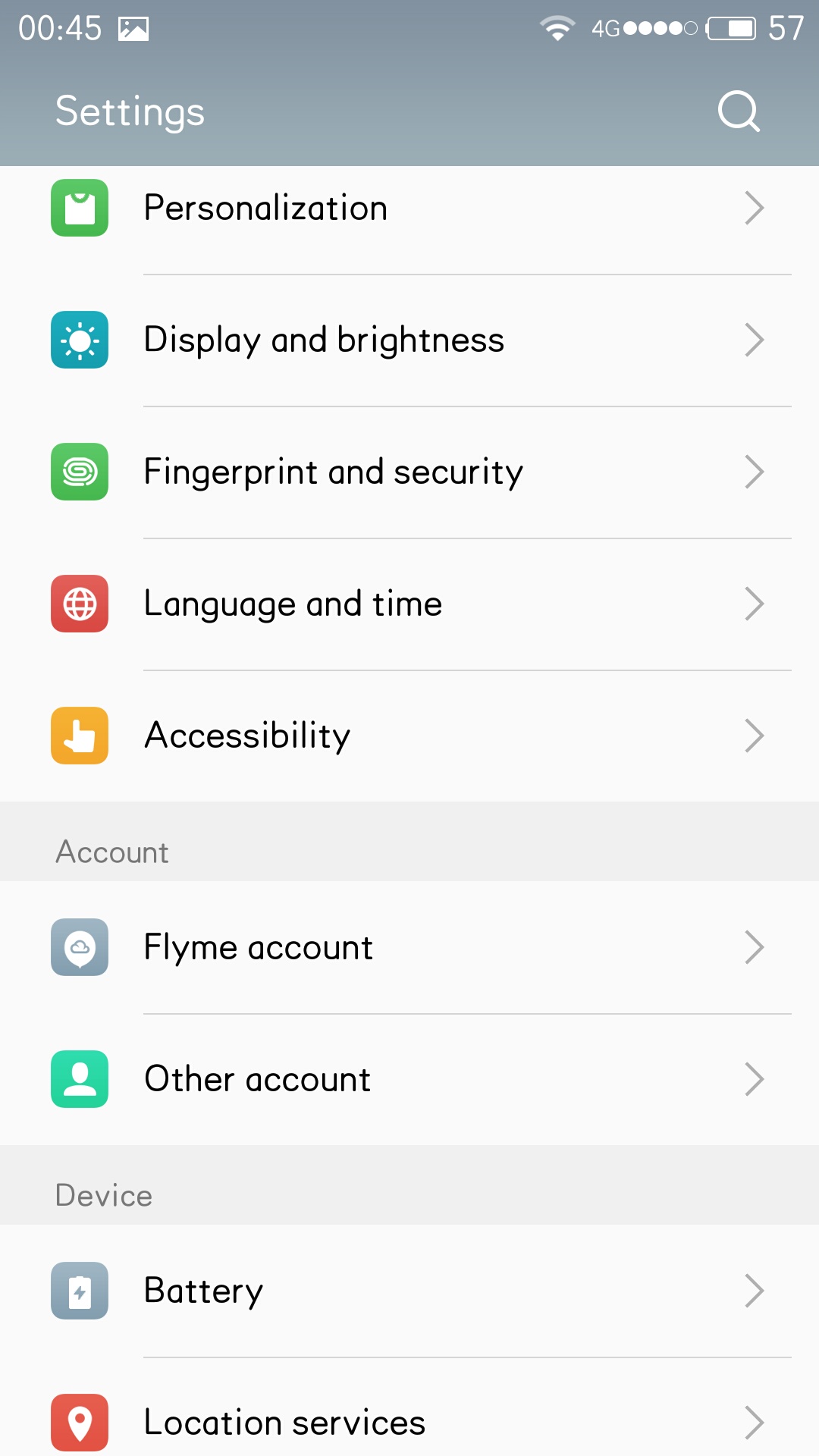Open Personalization settings
The image size is (819, 1456).
pyautogui.click(x=409, y=209)
